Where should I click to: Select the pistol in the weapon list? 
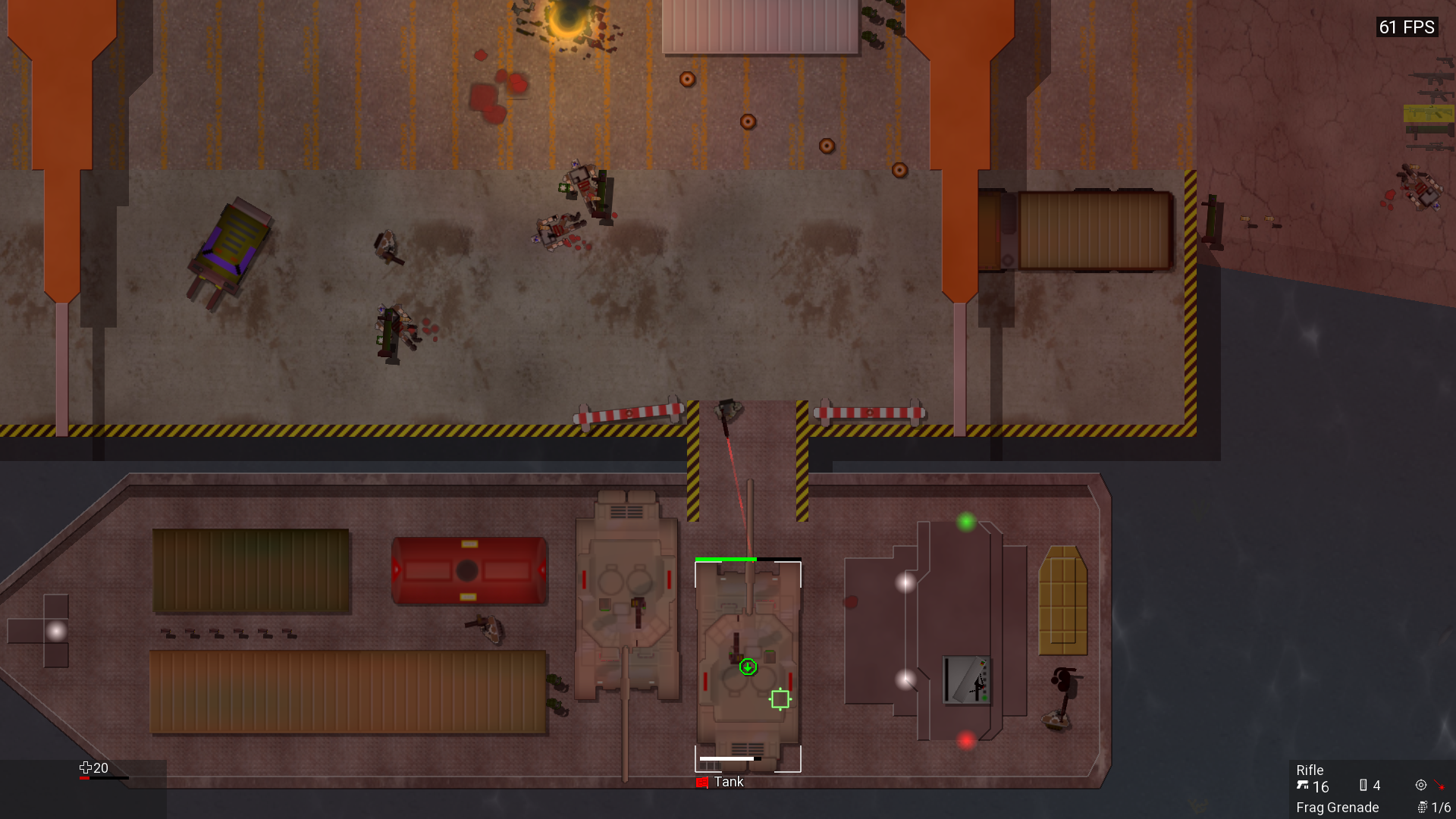tap(1446, 61)
